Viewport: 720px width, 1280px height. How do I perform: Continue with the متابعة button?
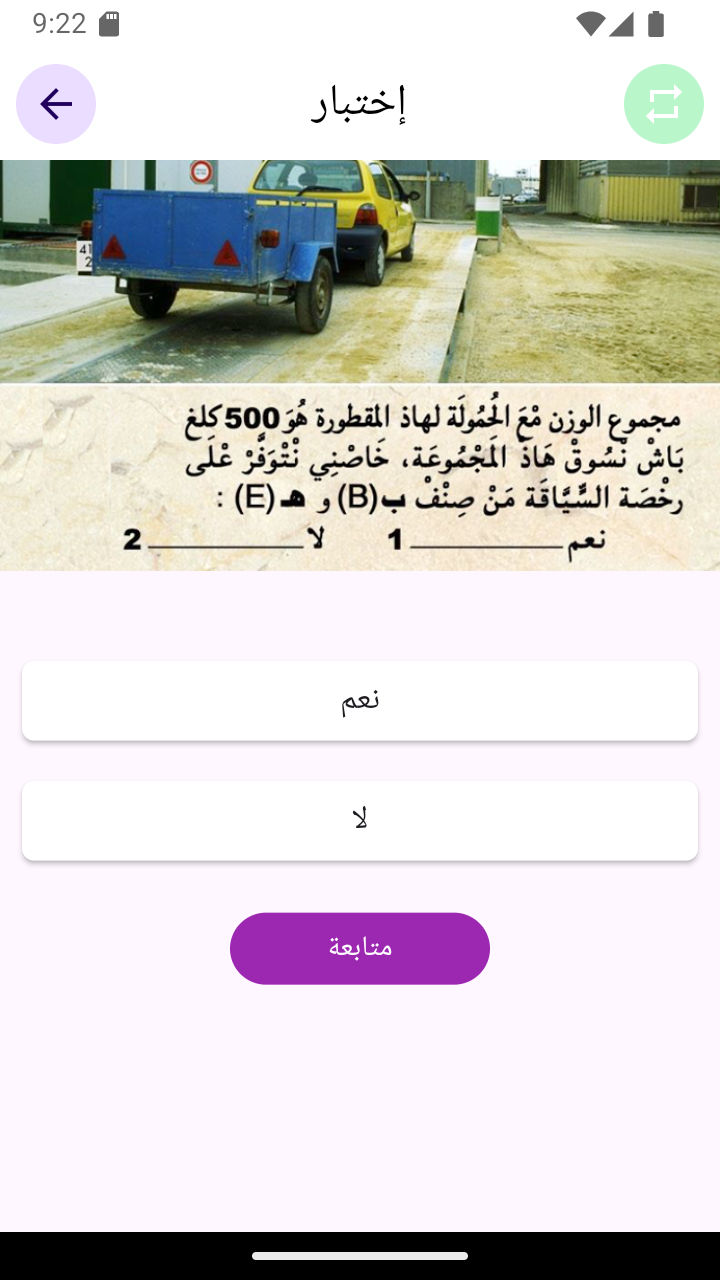(360, 948)
